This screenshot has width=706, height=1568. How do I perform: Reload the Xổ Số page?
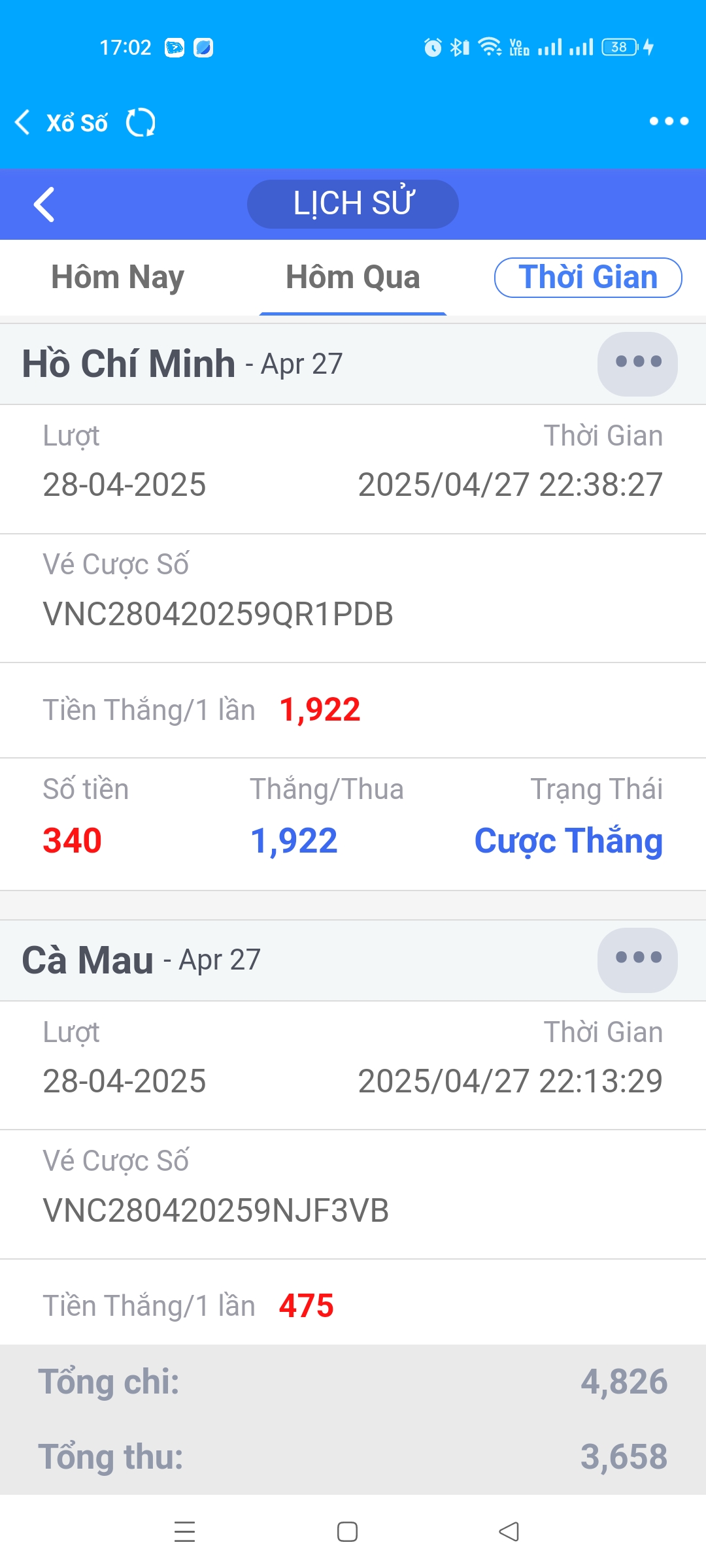141,122
